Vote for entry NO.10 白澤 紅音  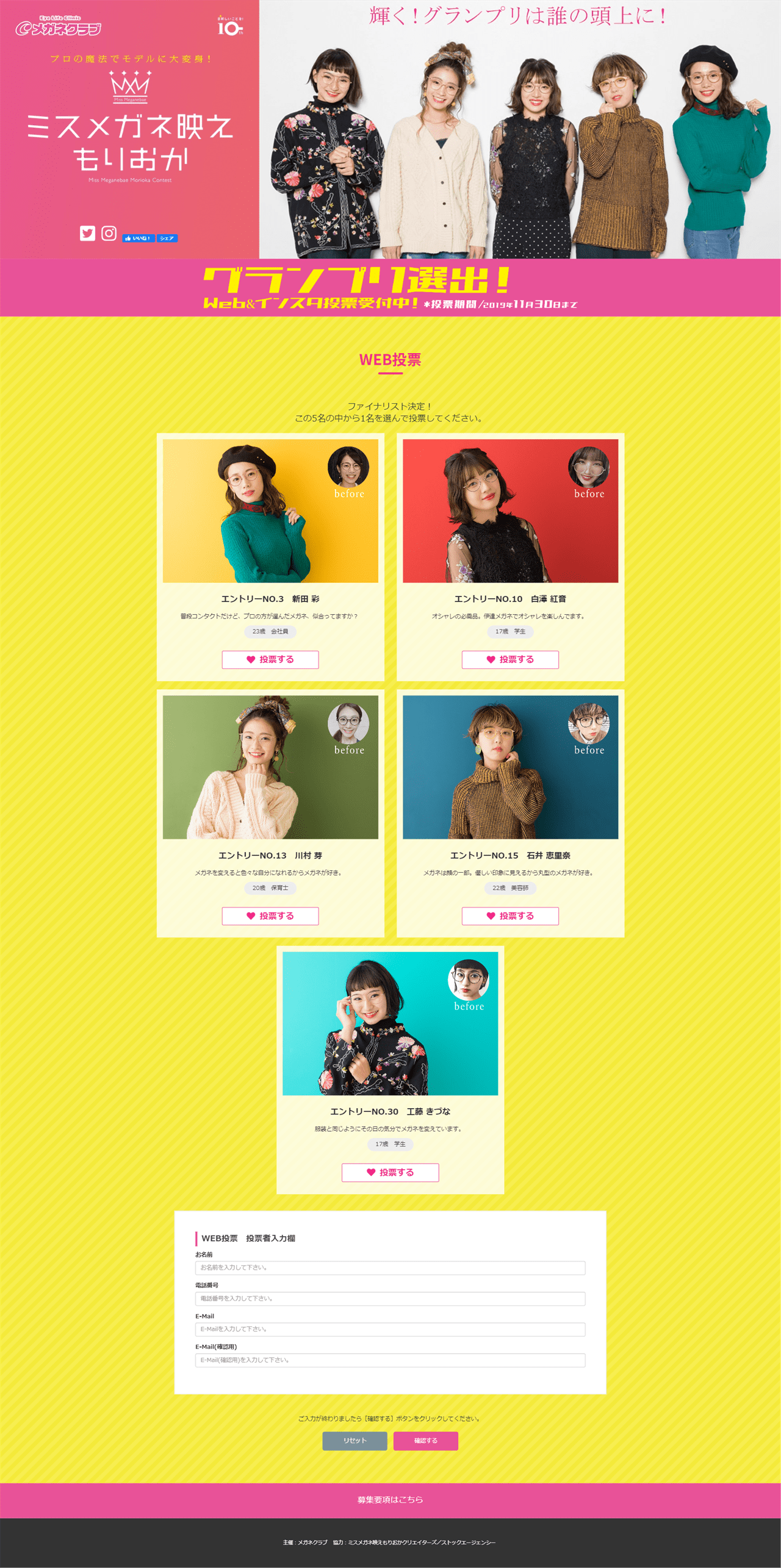(x=510, y=659)
